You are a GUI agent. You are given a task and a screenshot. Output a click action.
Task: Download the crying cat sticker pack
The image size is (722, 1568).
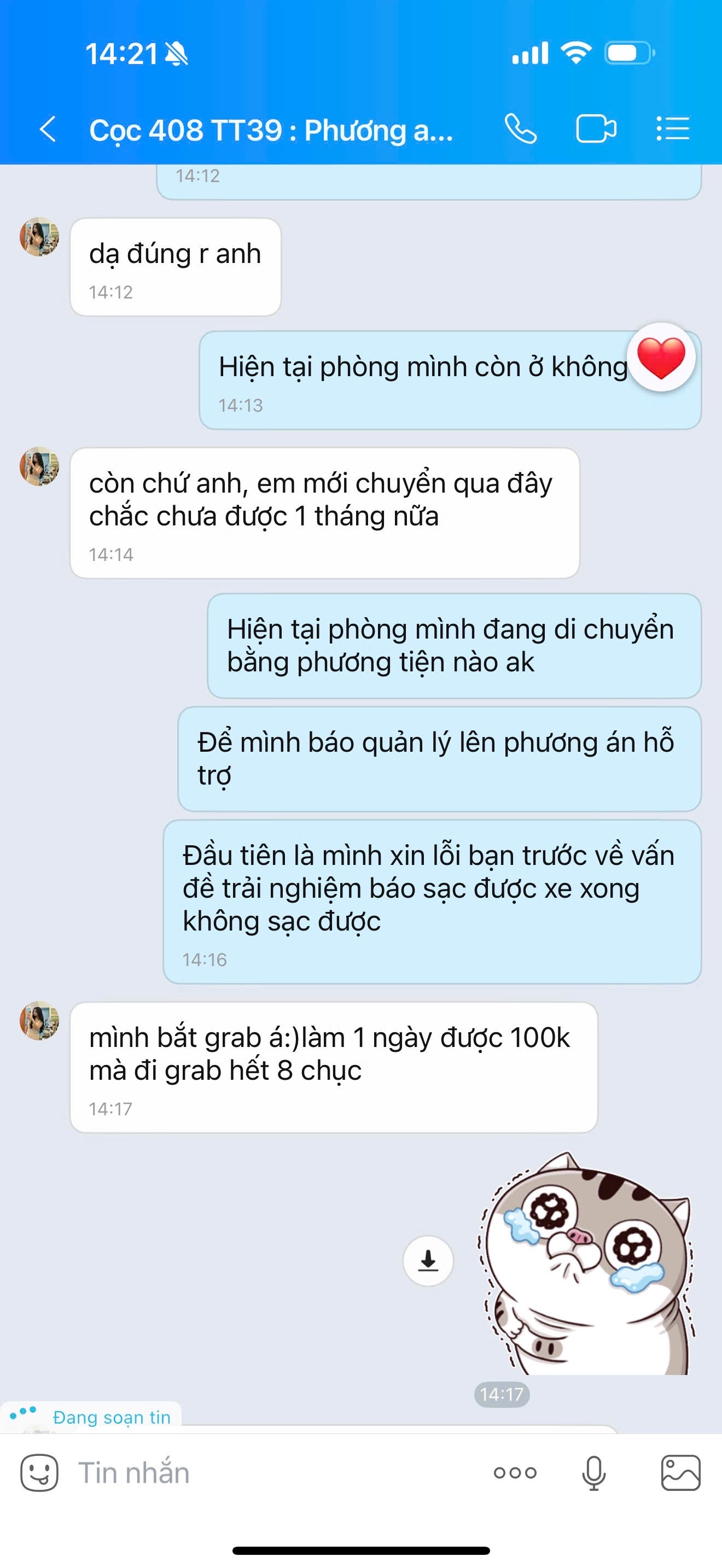point(428,1261)
